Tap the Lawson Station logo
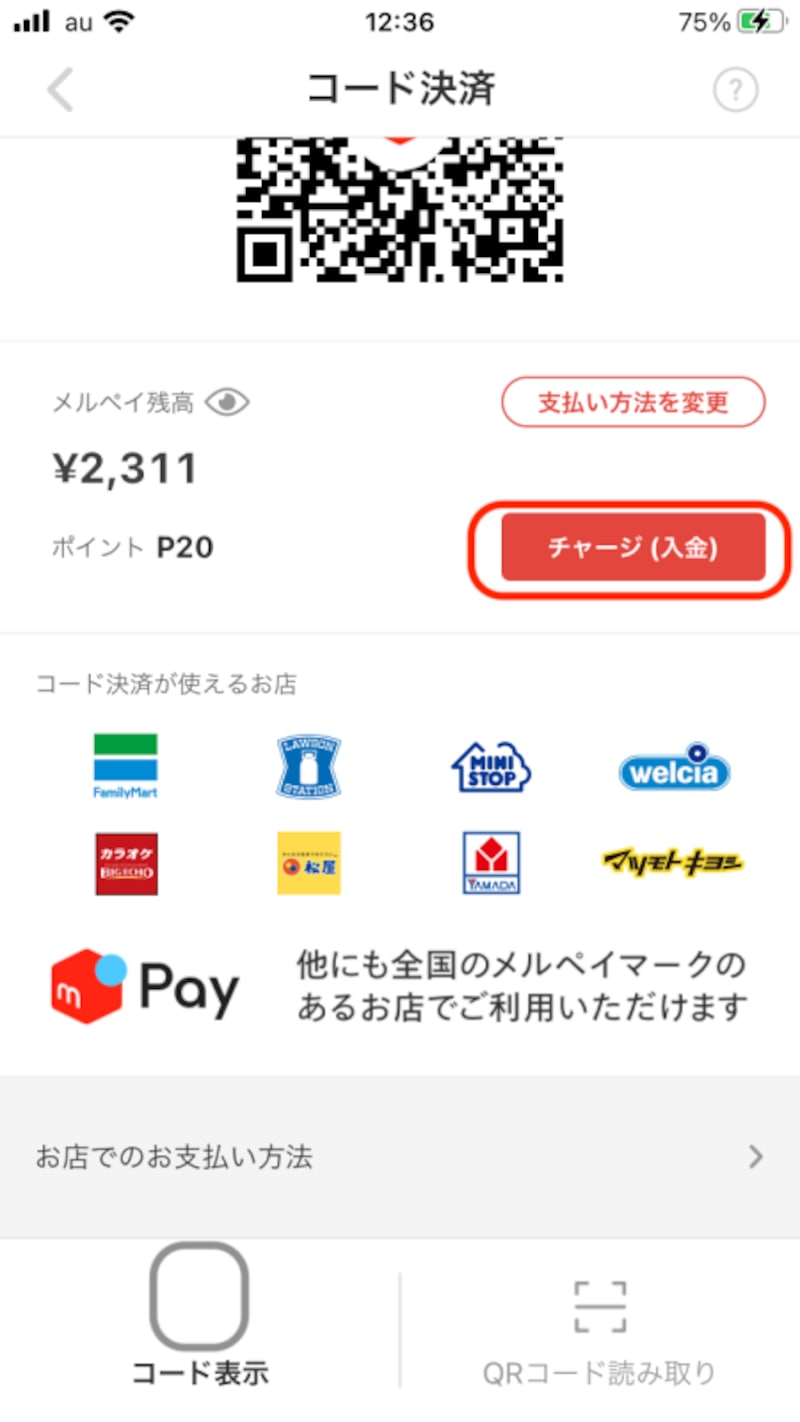Screen dimensions: 800x1422 (308, 765)
